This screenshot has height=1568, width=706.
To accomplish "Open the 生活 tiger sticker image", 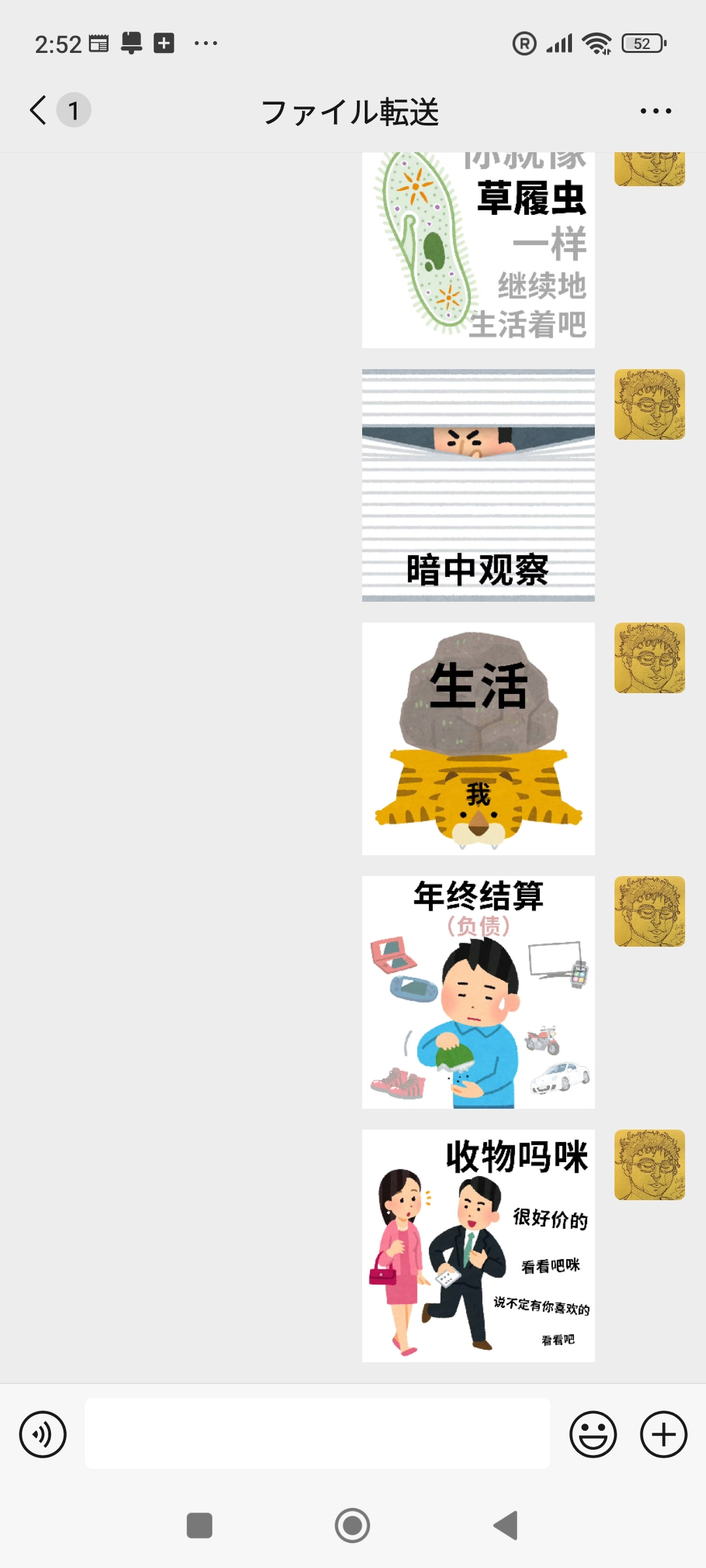I will click(478, 738).
